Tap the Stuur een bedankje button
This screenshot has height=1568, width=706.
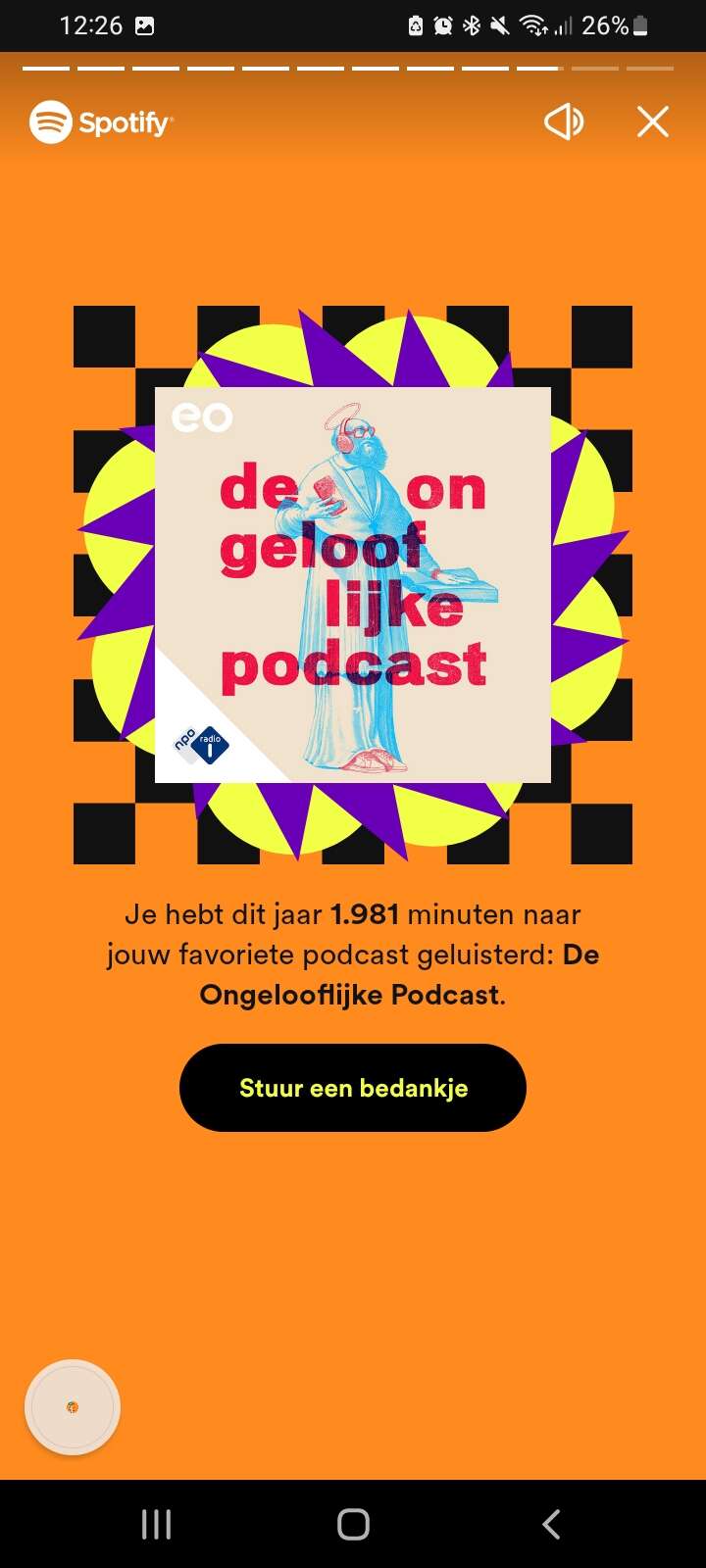tap(353, 1088)
